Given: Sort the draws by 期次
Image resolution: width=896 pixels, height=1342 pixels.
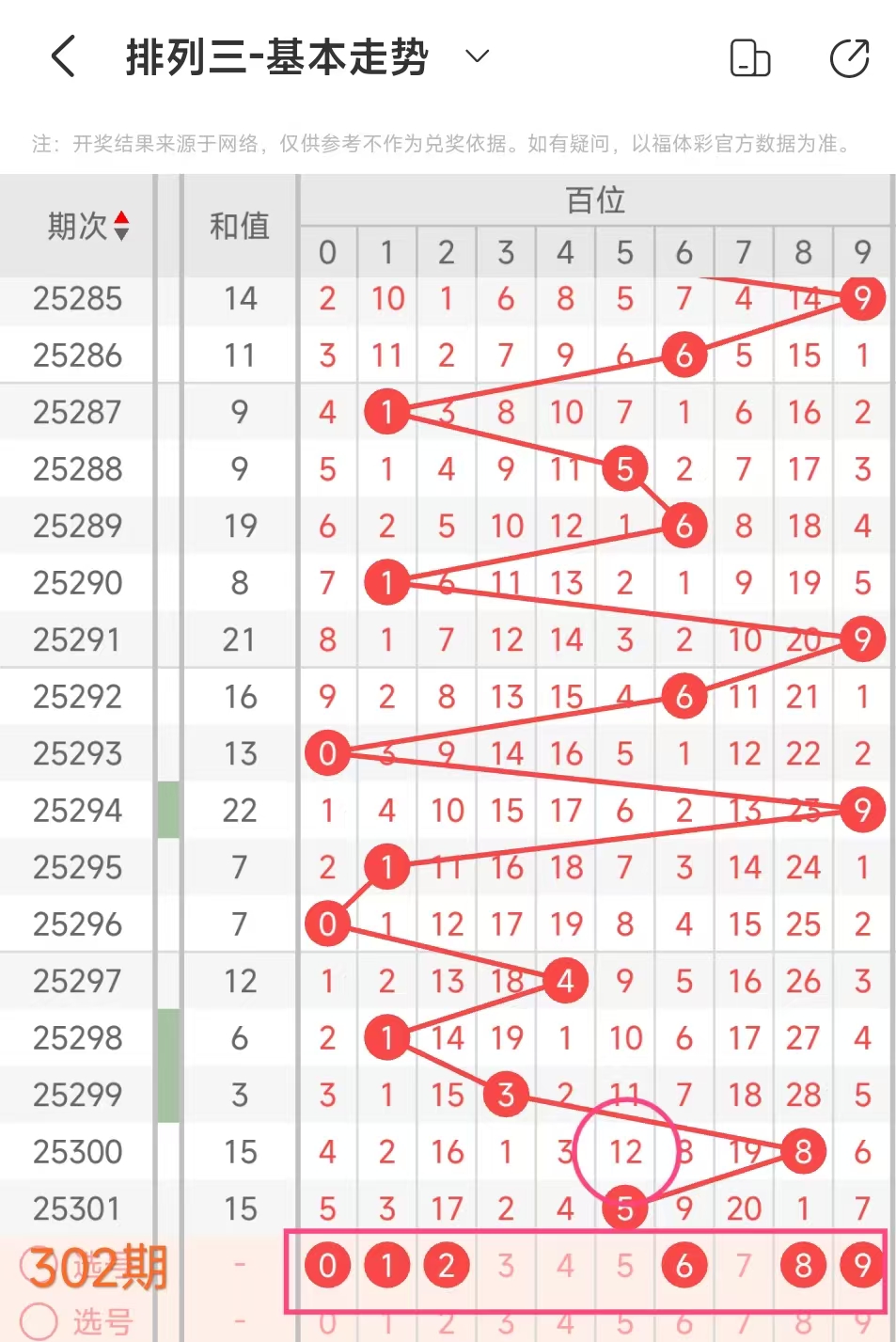Looking at the screenshot, I should tap(120, 226).
